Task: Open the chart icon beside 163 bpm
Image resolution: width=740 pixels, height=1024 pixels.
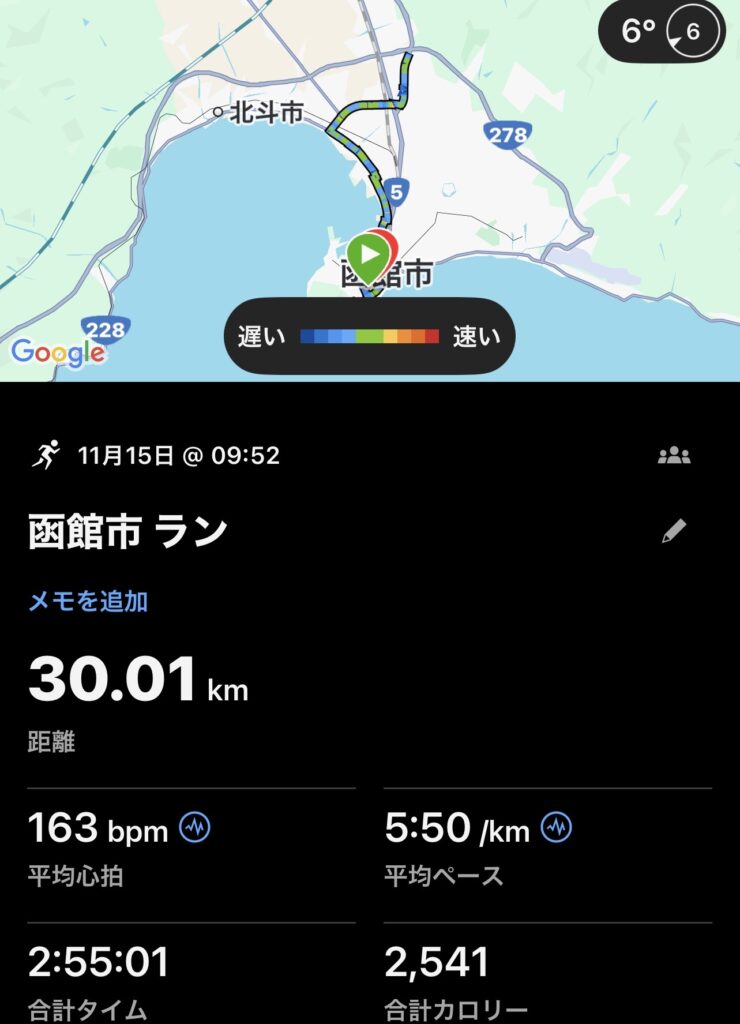Action: [x=195, y=827]
